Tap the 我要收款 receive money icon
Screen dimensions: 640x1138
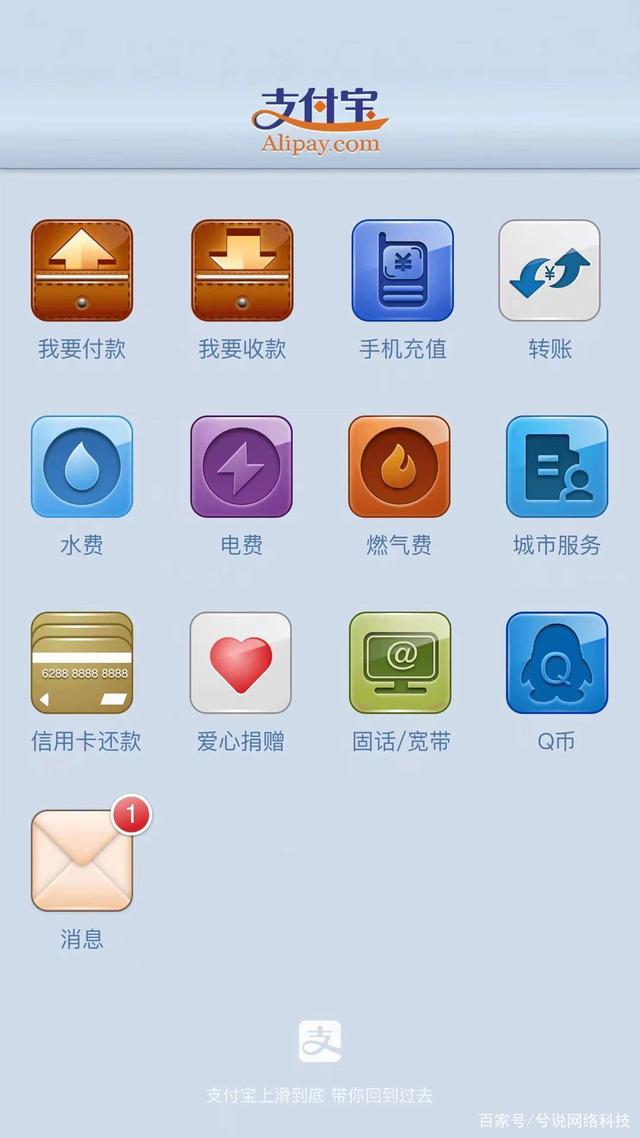click(x=242, y=270)
